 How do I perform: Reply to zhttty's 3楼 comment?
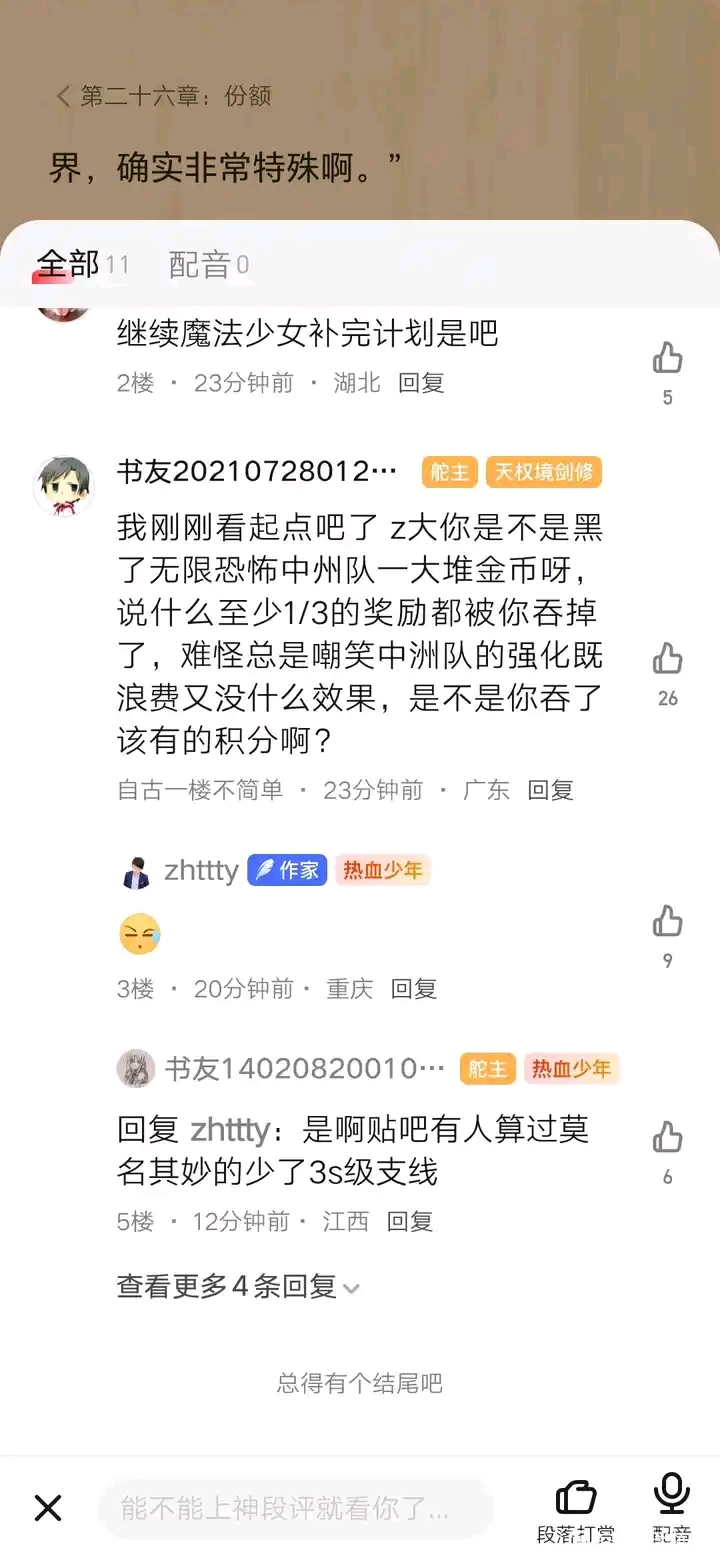point(413,989)
